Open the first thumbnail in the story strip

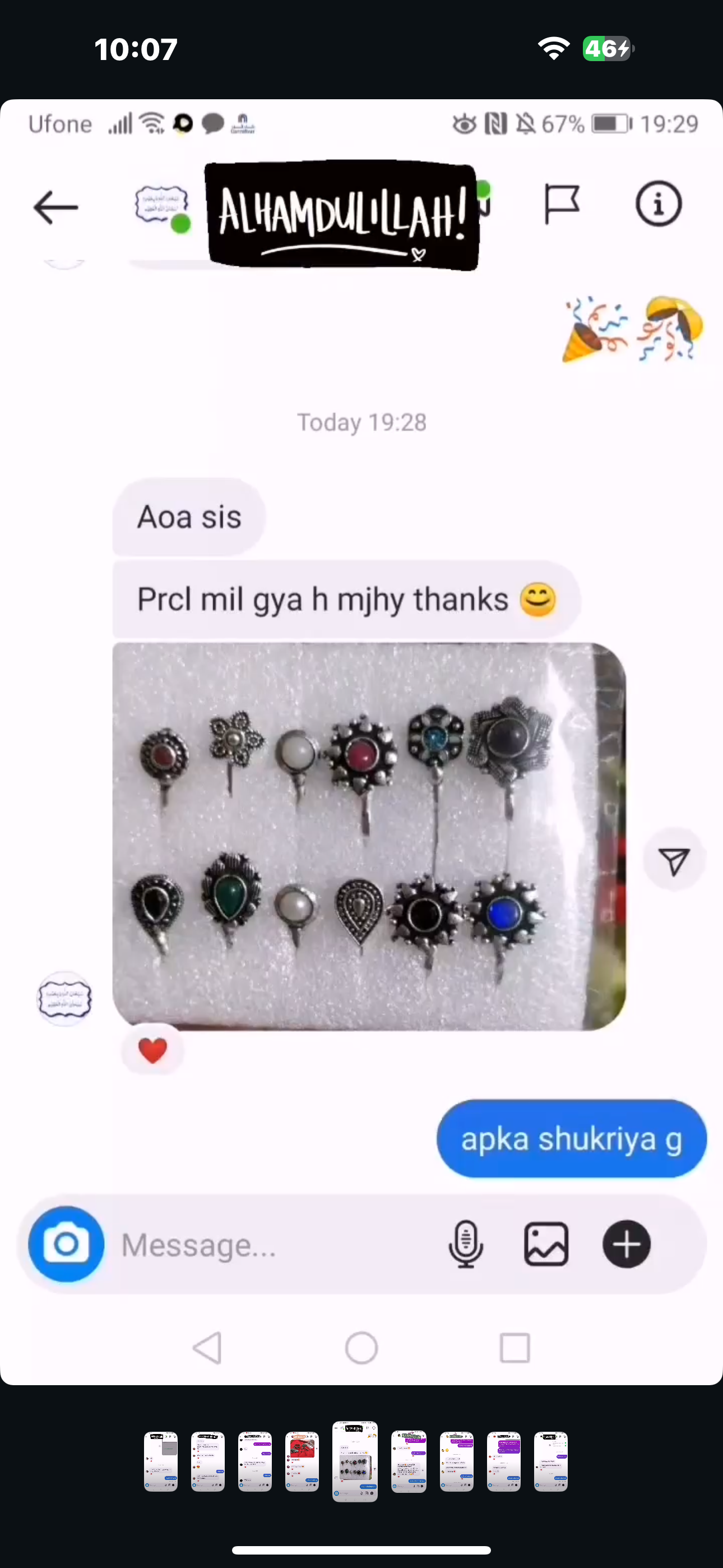pyautogui.click(x=161, y=1461)
